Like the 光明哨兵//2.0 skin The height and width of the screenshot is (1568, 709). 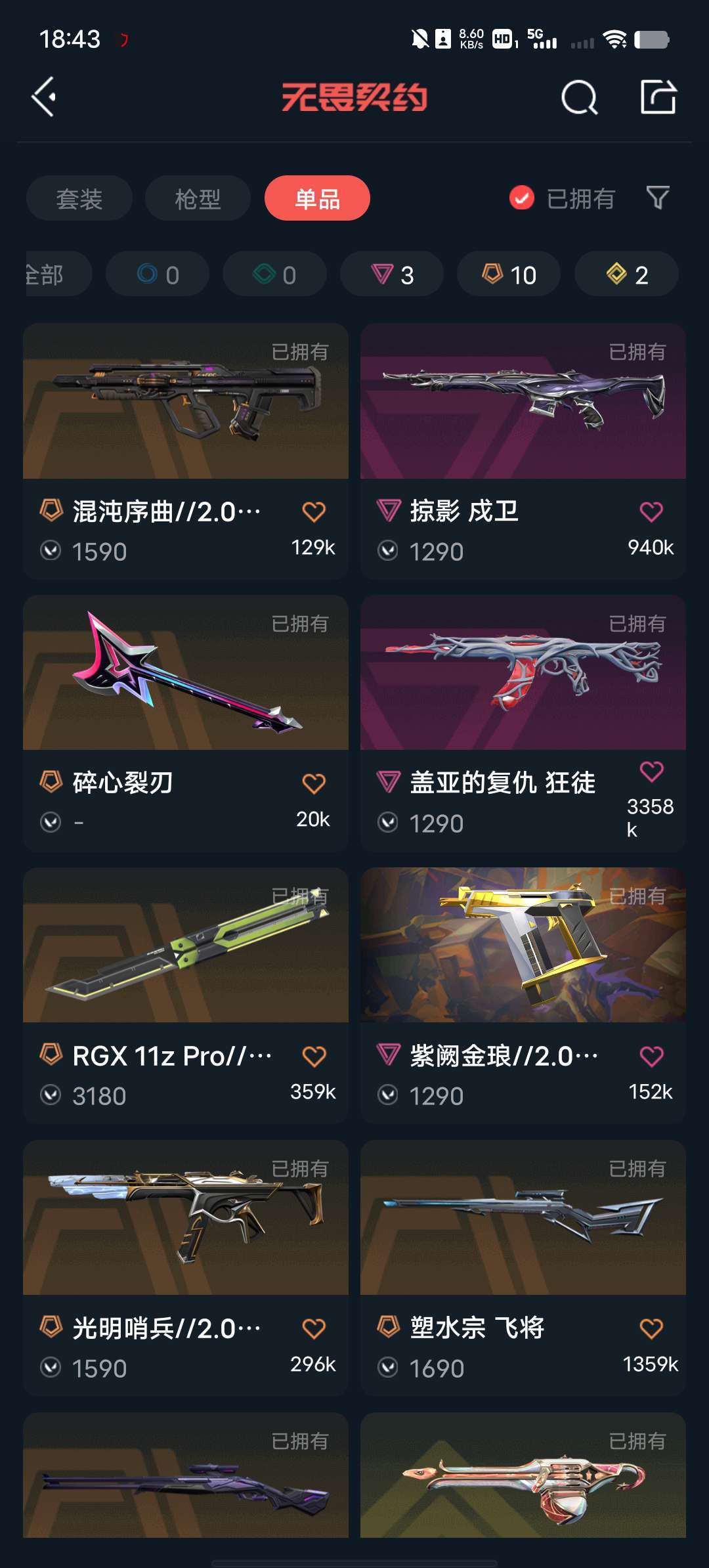pos(314,1328)
